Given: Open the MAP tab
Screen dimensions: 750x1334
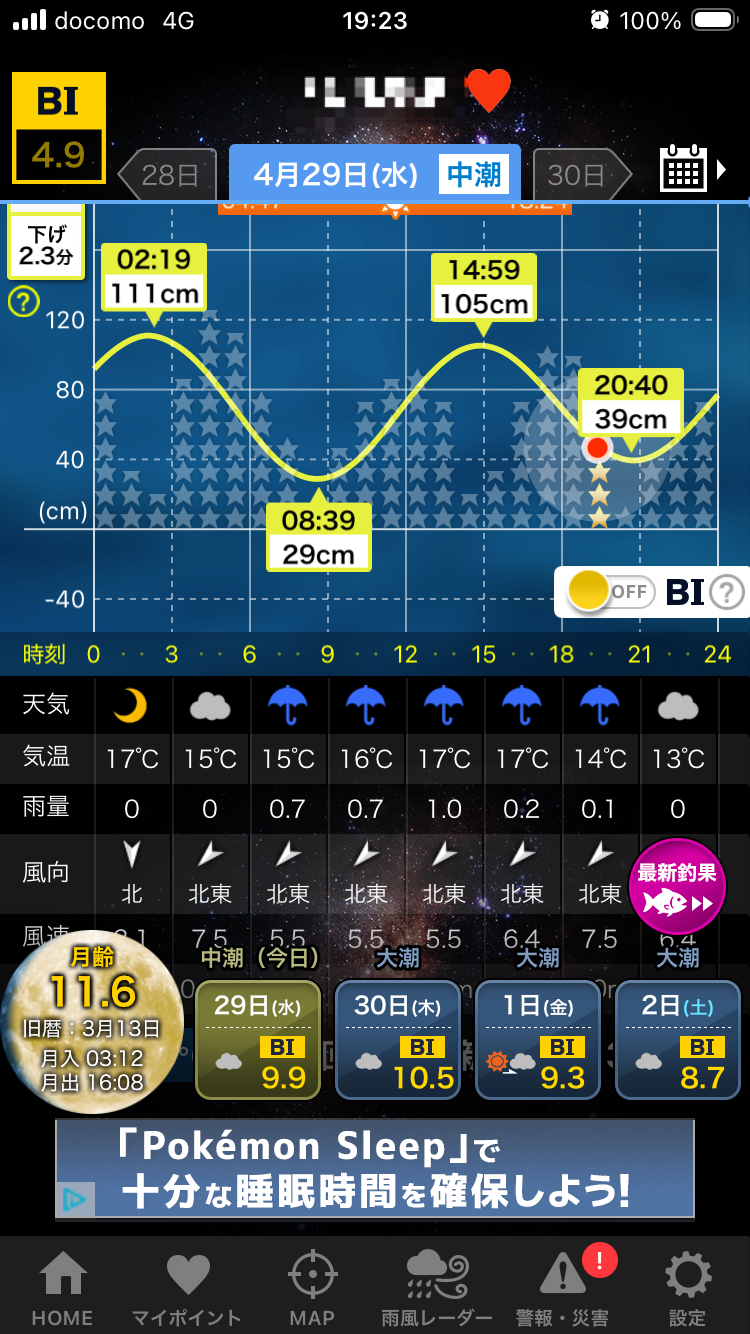Looking at the screenshot, I should (x=312, y=1289).
